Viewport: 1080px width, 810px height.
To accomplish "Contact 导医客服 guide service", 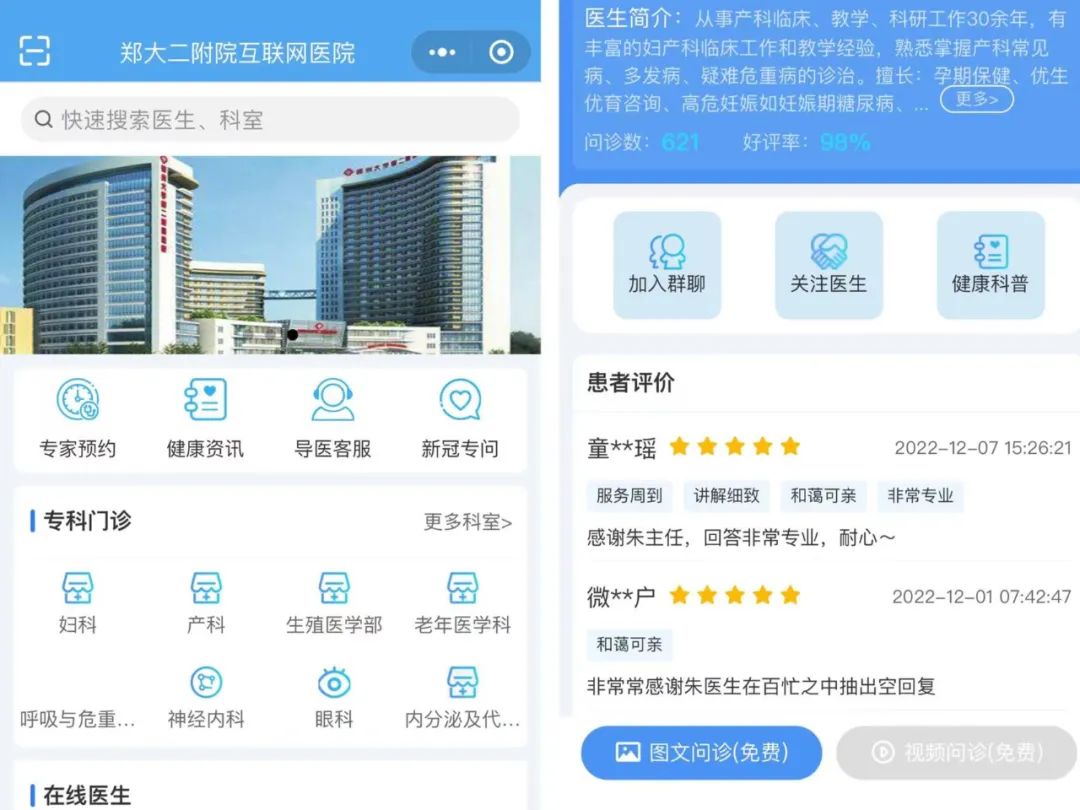I will (x=333, y=418).
